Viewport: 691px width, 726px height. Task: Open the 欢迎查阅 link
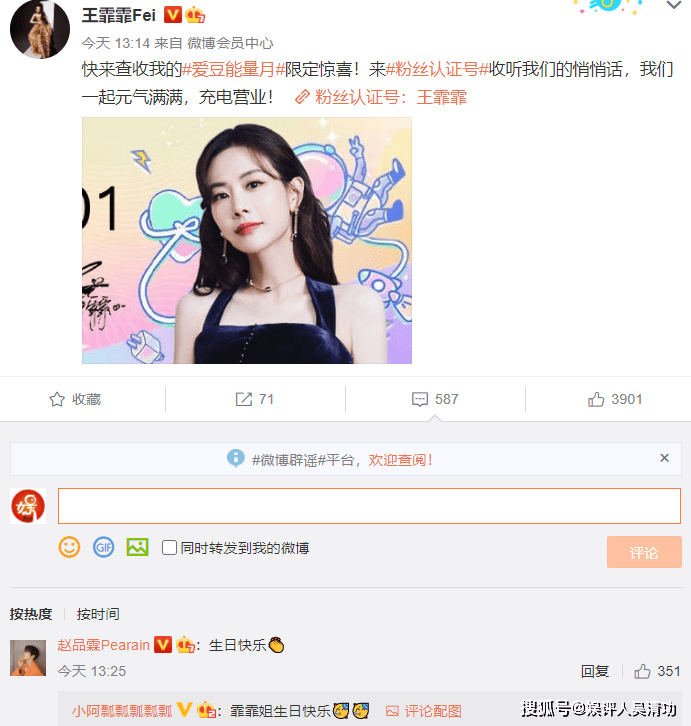click(x=400, y=460)
